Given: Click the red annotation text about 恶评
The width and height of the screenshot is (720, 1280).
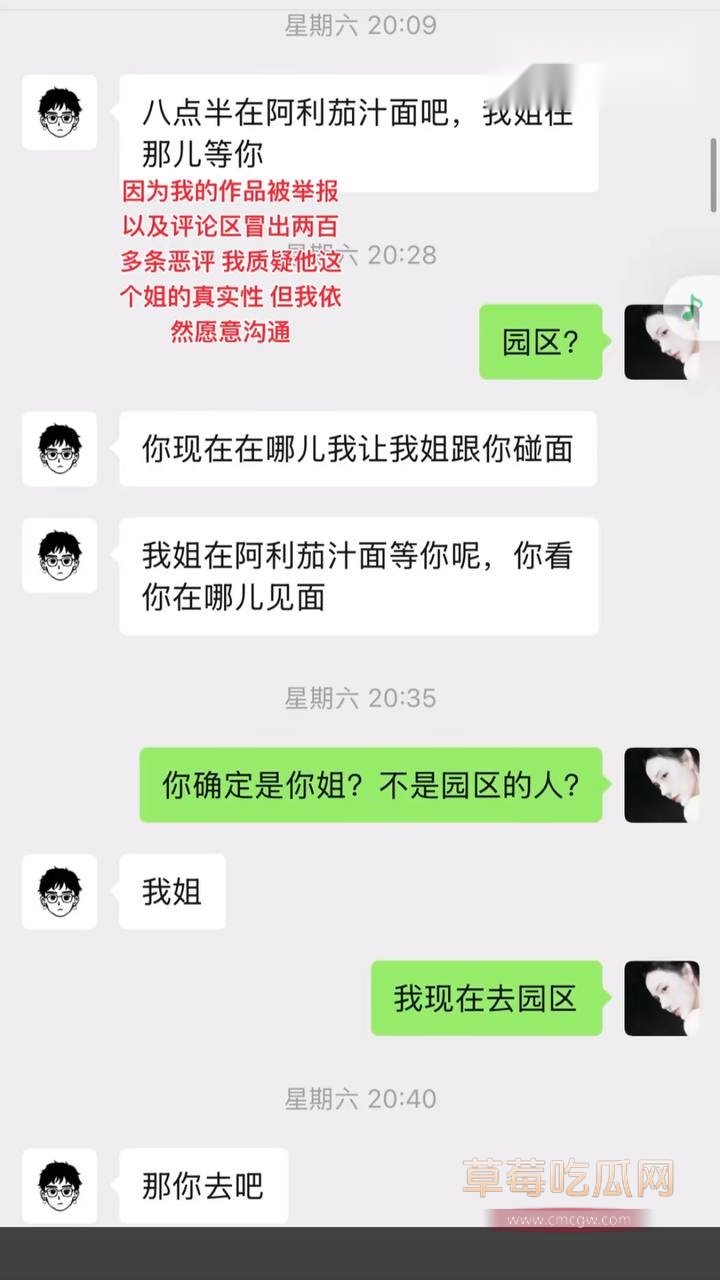Looking at the screenshot, I should coord(230,264).
